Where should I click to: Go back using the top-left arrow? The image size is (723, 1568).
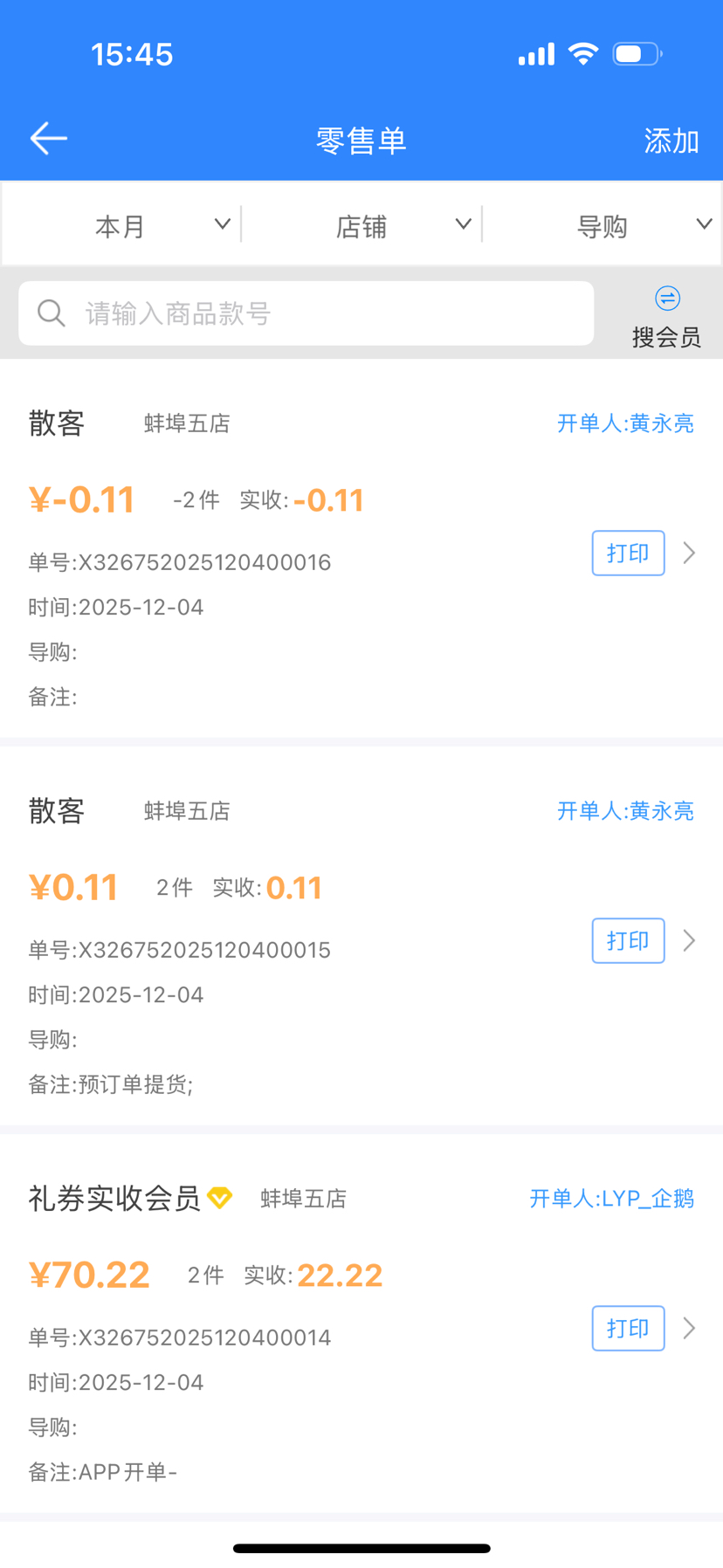49,139
